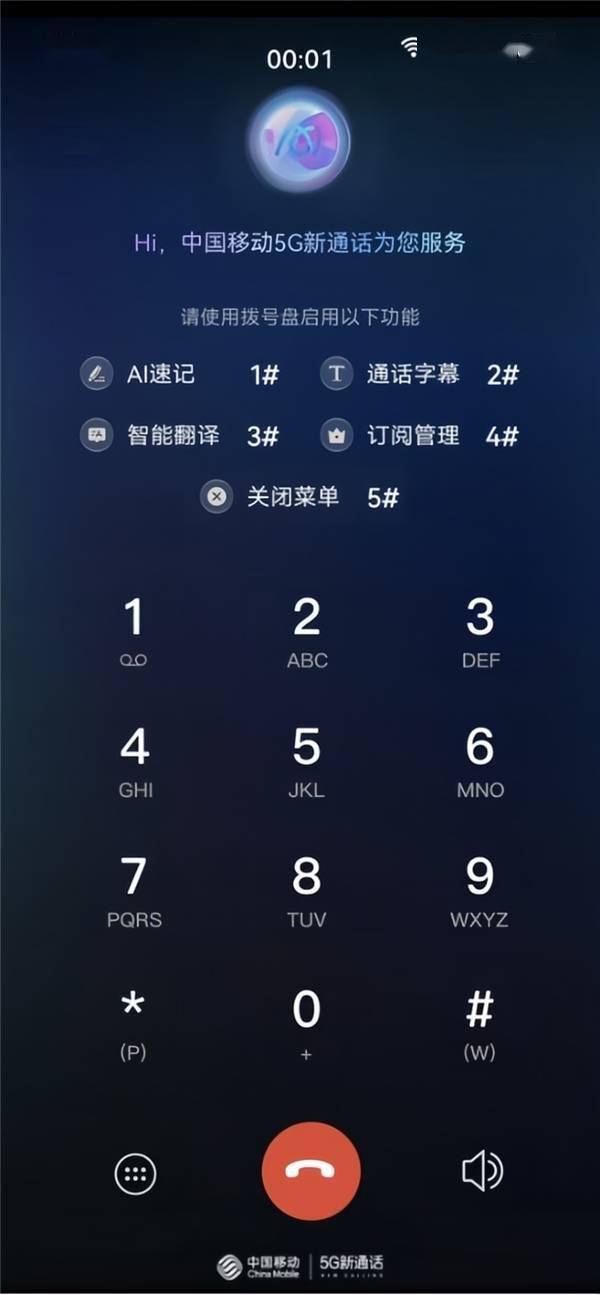The height and width of the screenshot is (1295, 600).
Task: Tap the 8 TUV key
Action: coord(307,891)
